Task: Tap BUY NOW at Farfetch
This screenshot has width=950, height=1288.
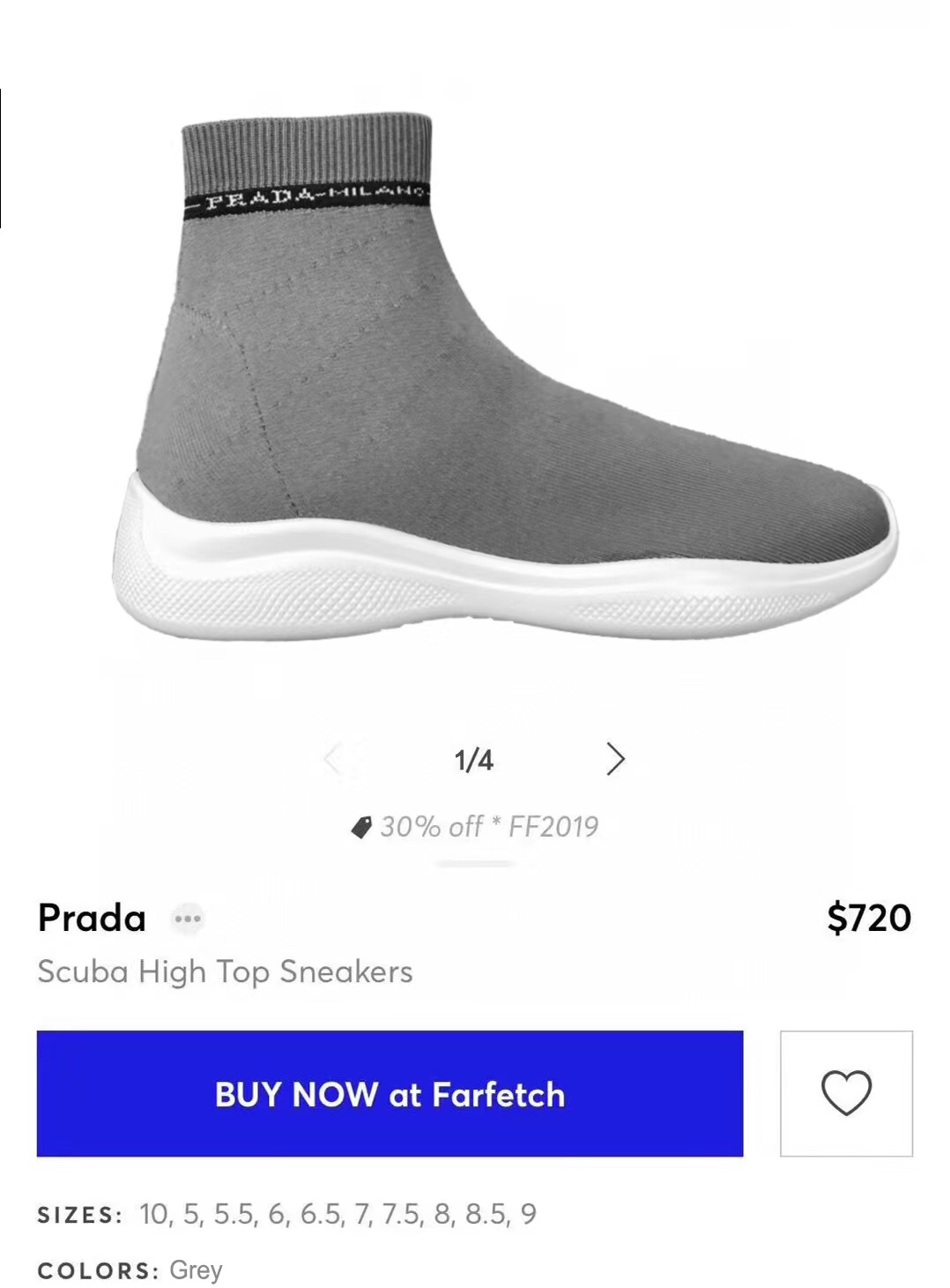Action: (390, 1093)
